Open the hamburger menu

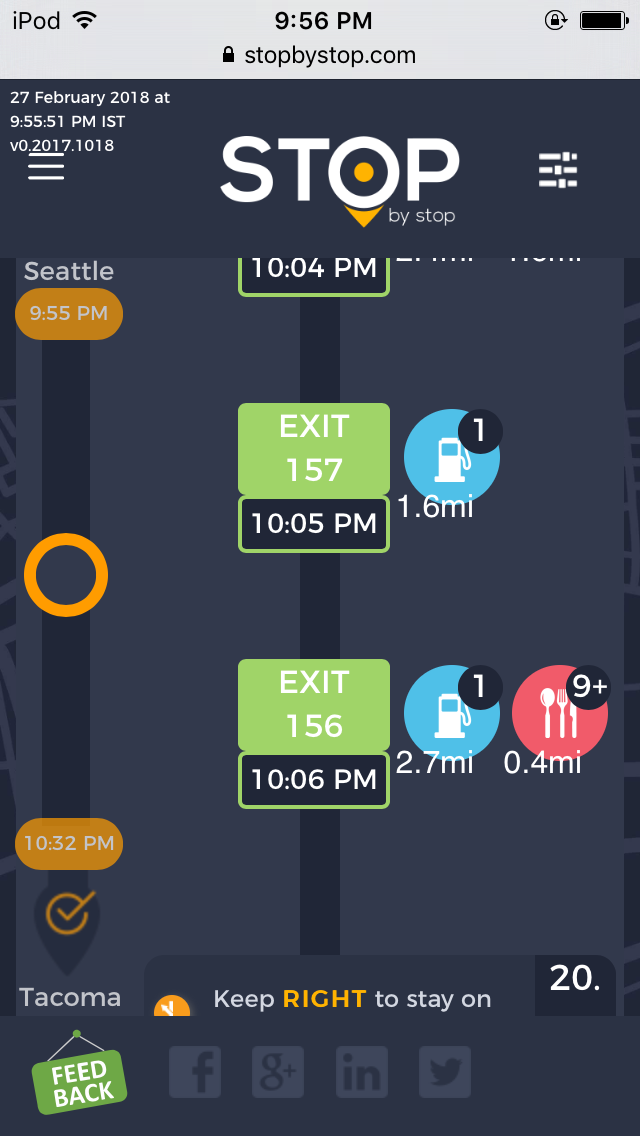(46, 168)
